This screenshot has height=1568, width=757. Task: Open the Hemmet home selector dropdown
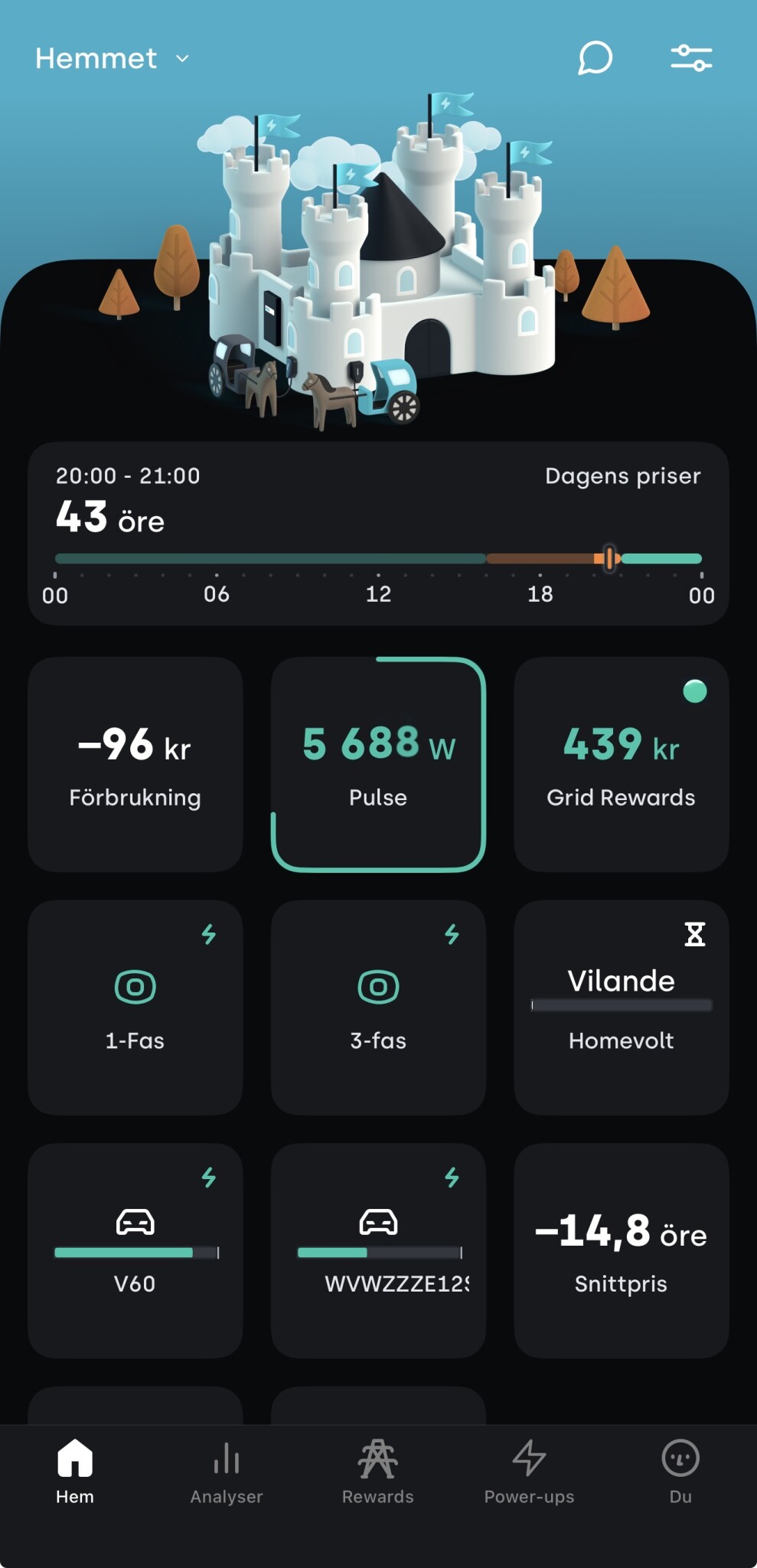click(x=112, y=59)
